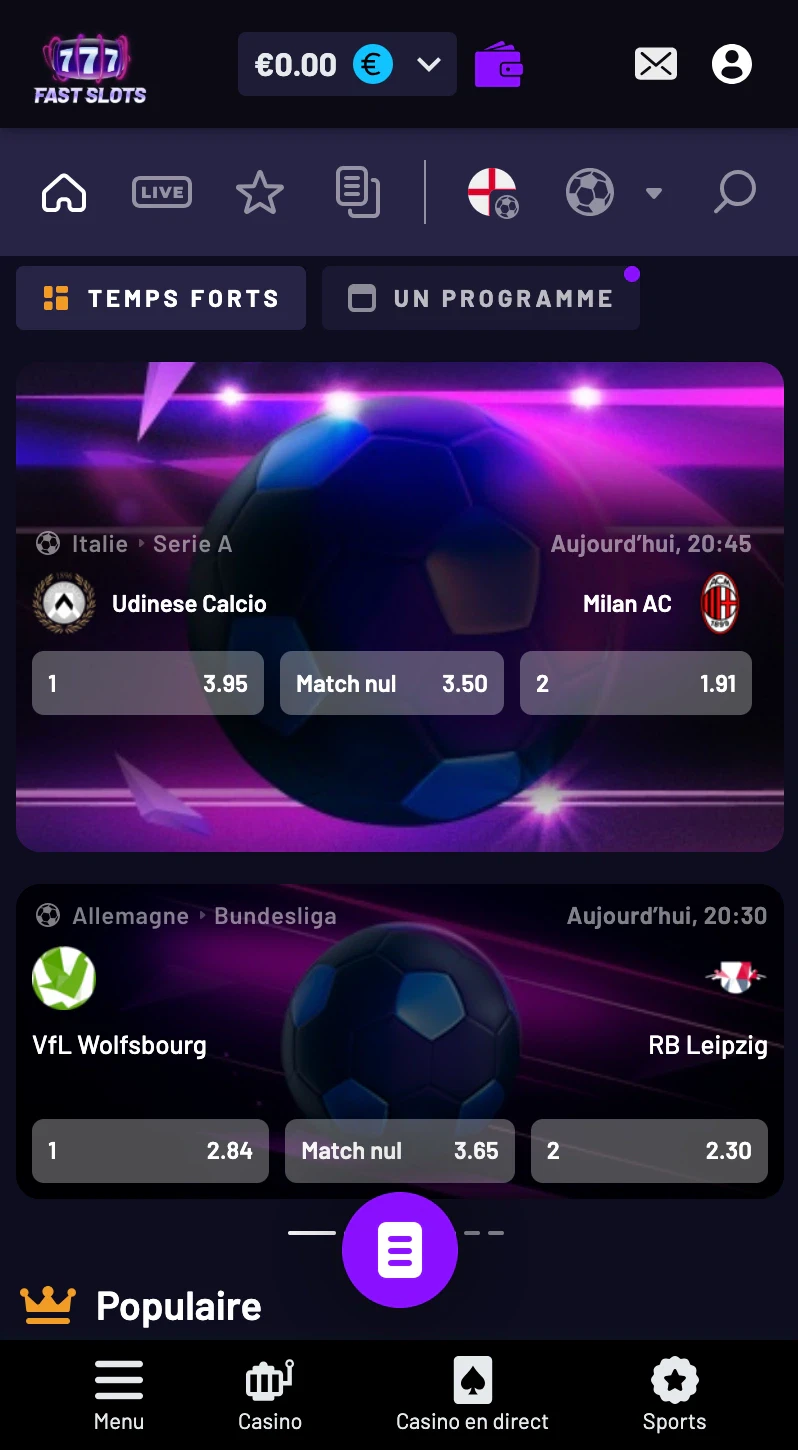
Task: Open the Menu in bottom bar
Action: pos(119,1395)
